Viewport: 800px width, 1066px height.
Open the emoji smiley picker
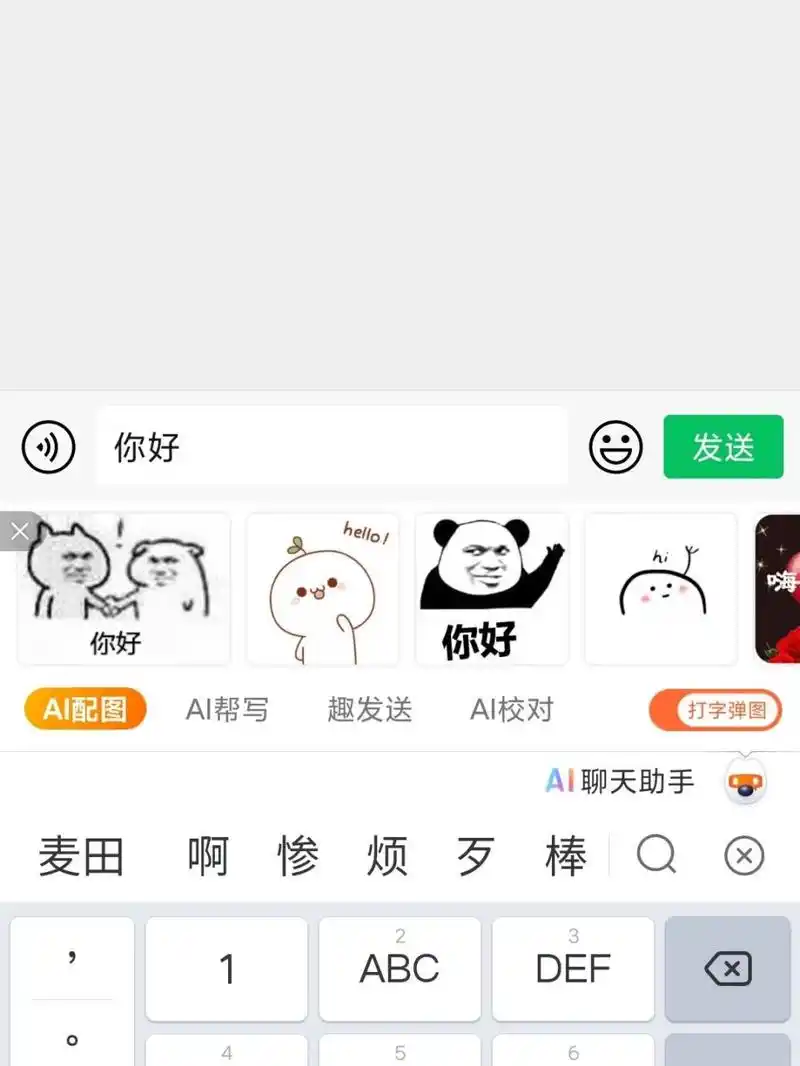pyautogui.click(x=615, y=447)
